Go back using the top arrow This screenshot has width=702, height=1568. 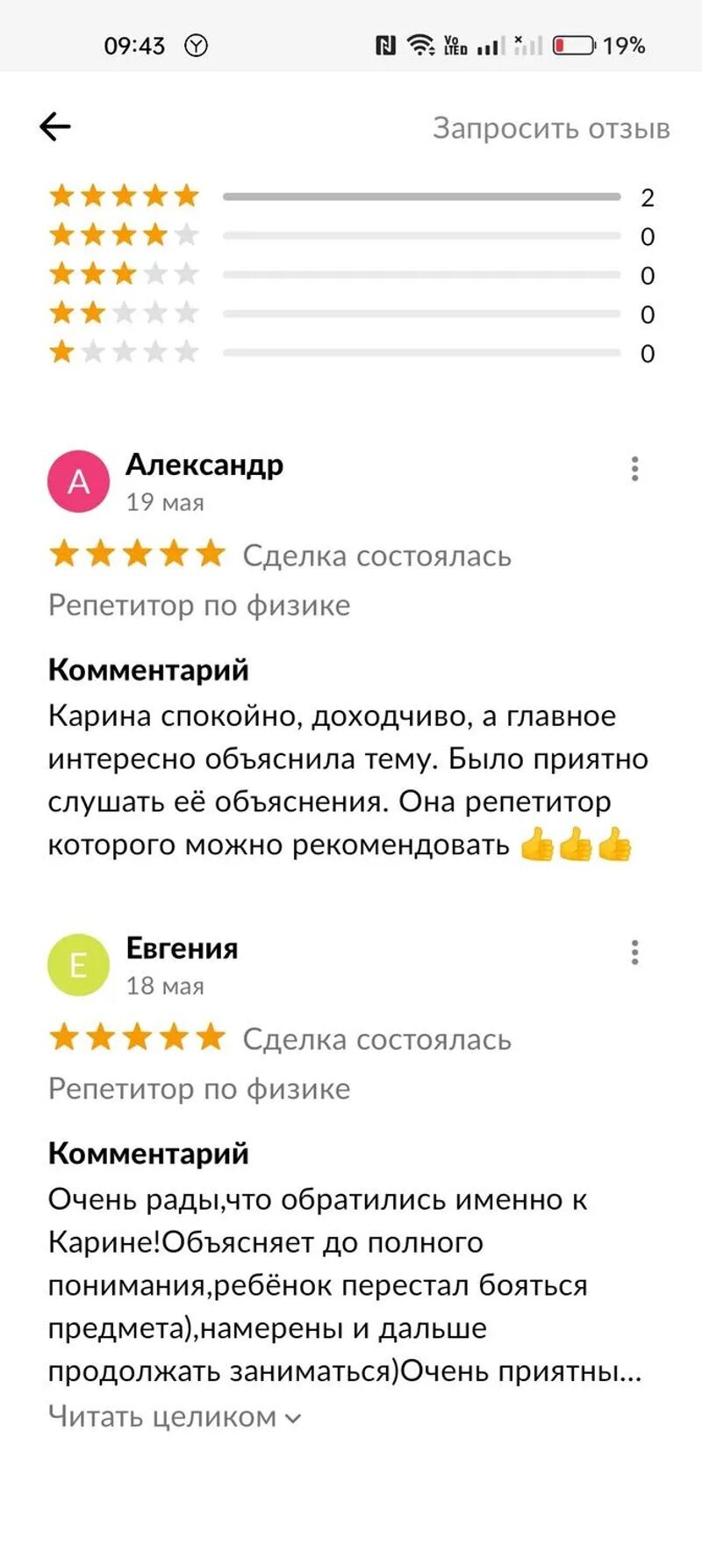[55, 127]
